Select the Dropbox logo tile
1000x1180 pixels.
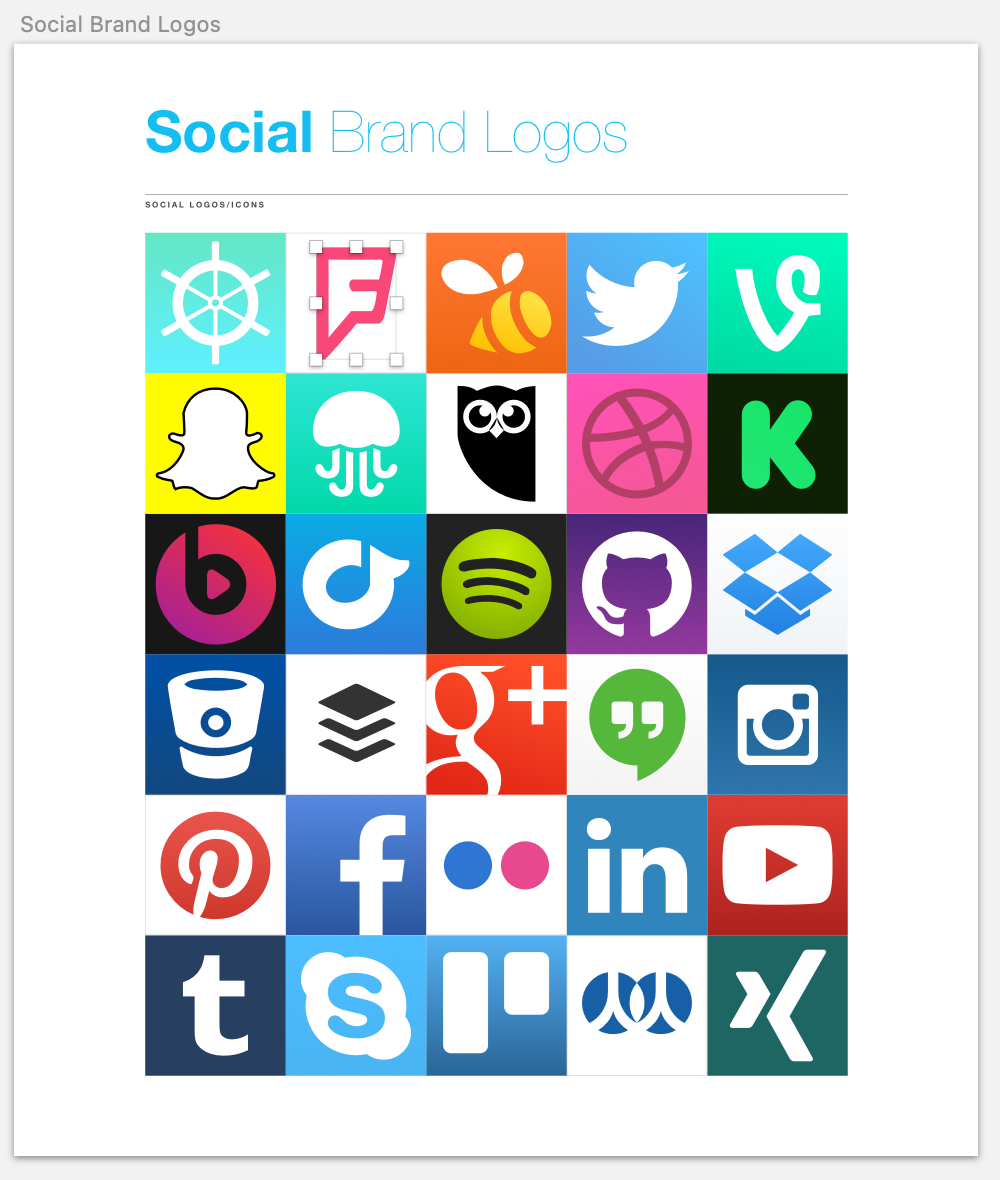pyautogui.click(x=777, y=584)
